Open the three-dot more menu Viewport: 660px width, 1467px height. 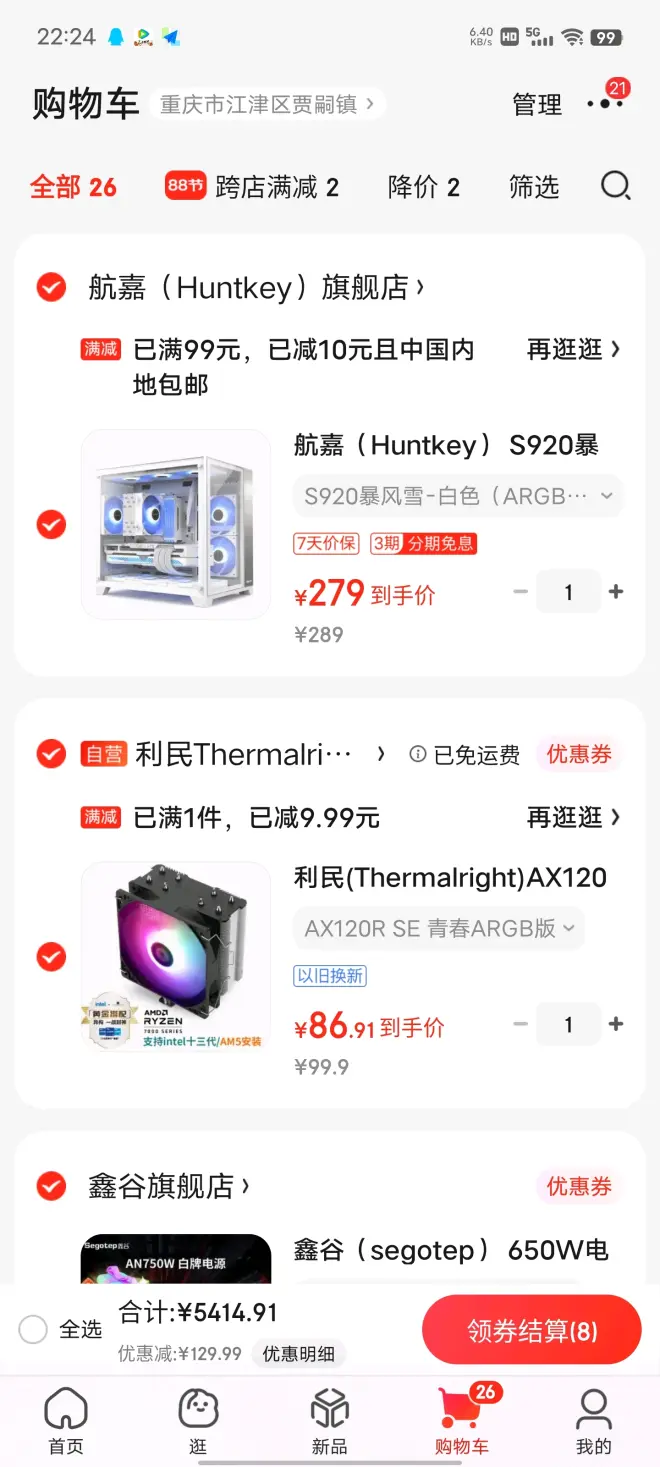[x=605, y=104]
